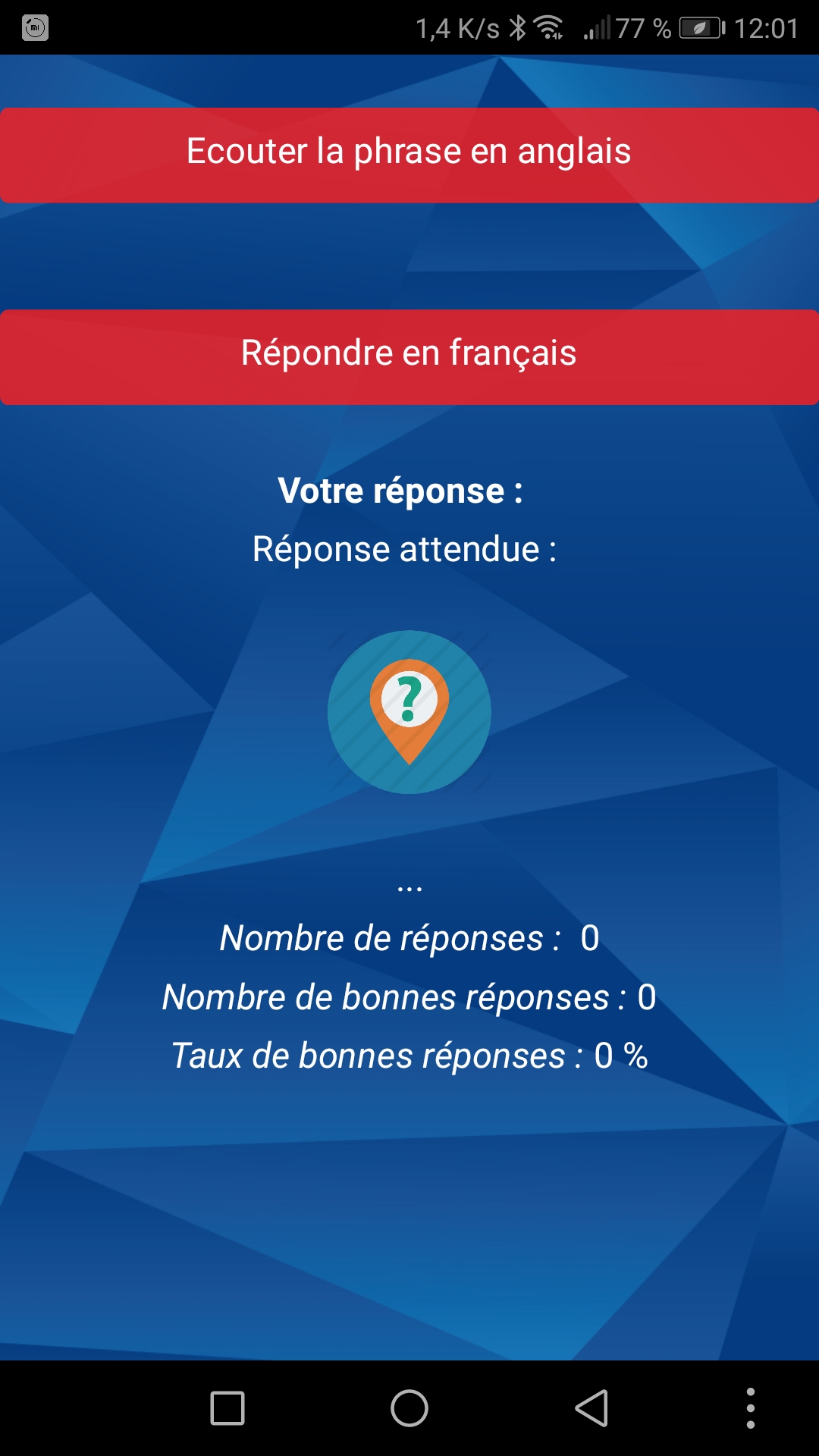Go back using the navigation bar

[x=591, y=1408]
